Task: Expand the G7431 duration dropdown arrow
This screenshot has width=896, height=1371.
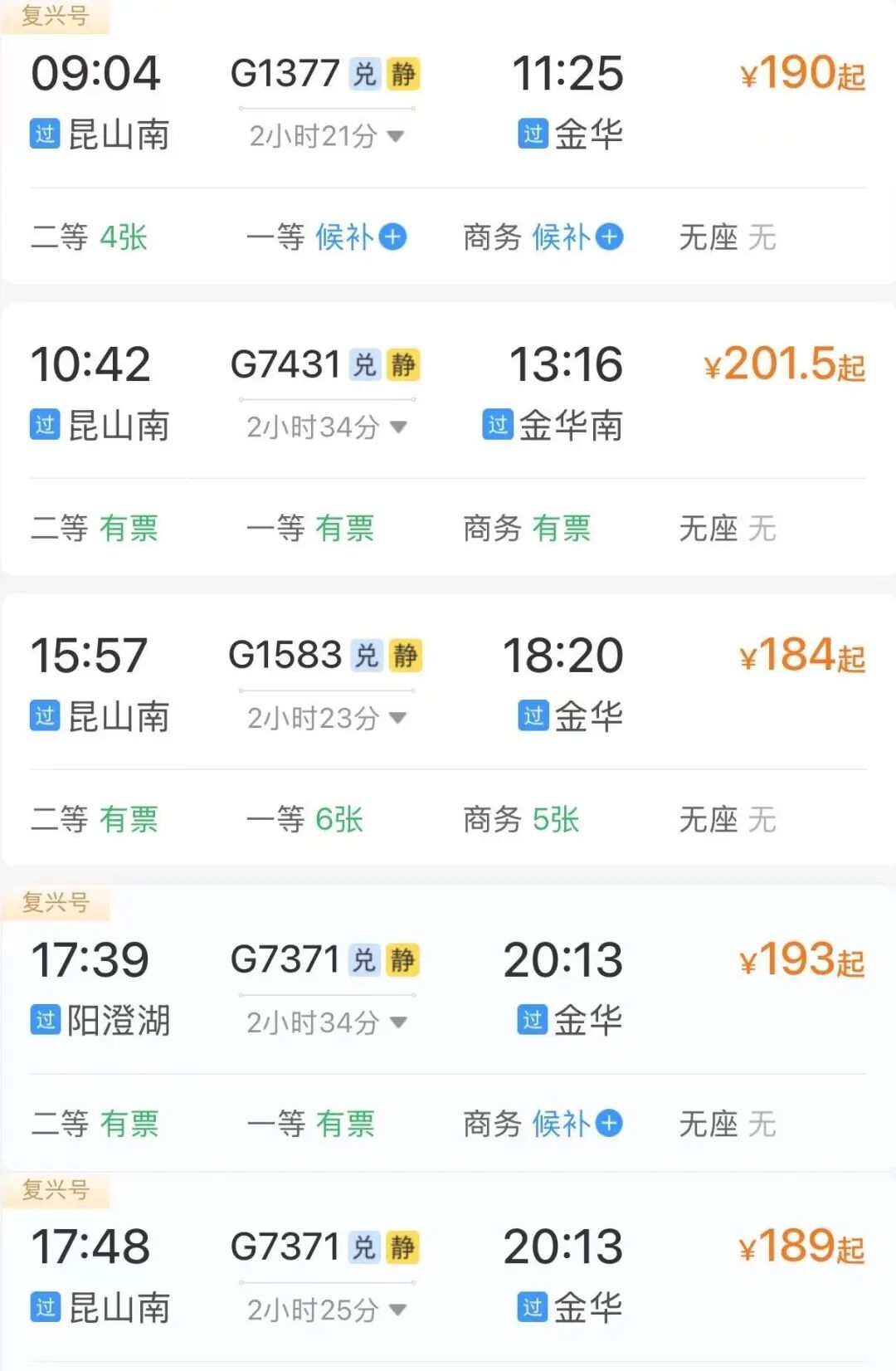Action: click(398, 427)
